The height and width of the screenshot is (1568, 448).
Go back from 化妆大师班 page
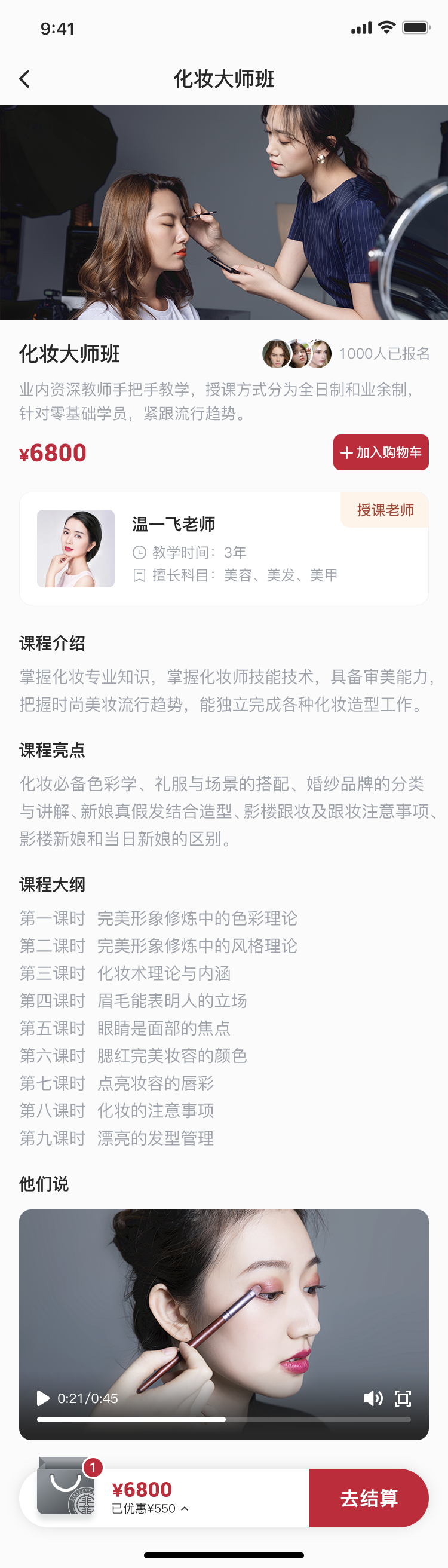[24, 79]
